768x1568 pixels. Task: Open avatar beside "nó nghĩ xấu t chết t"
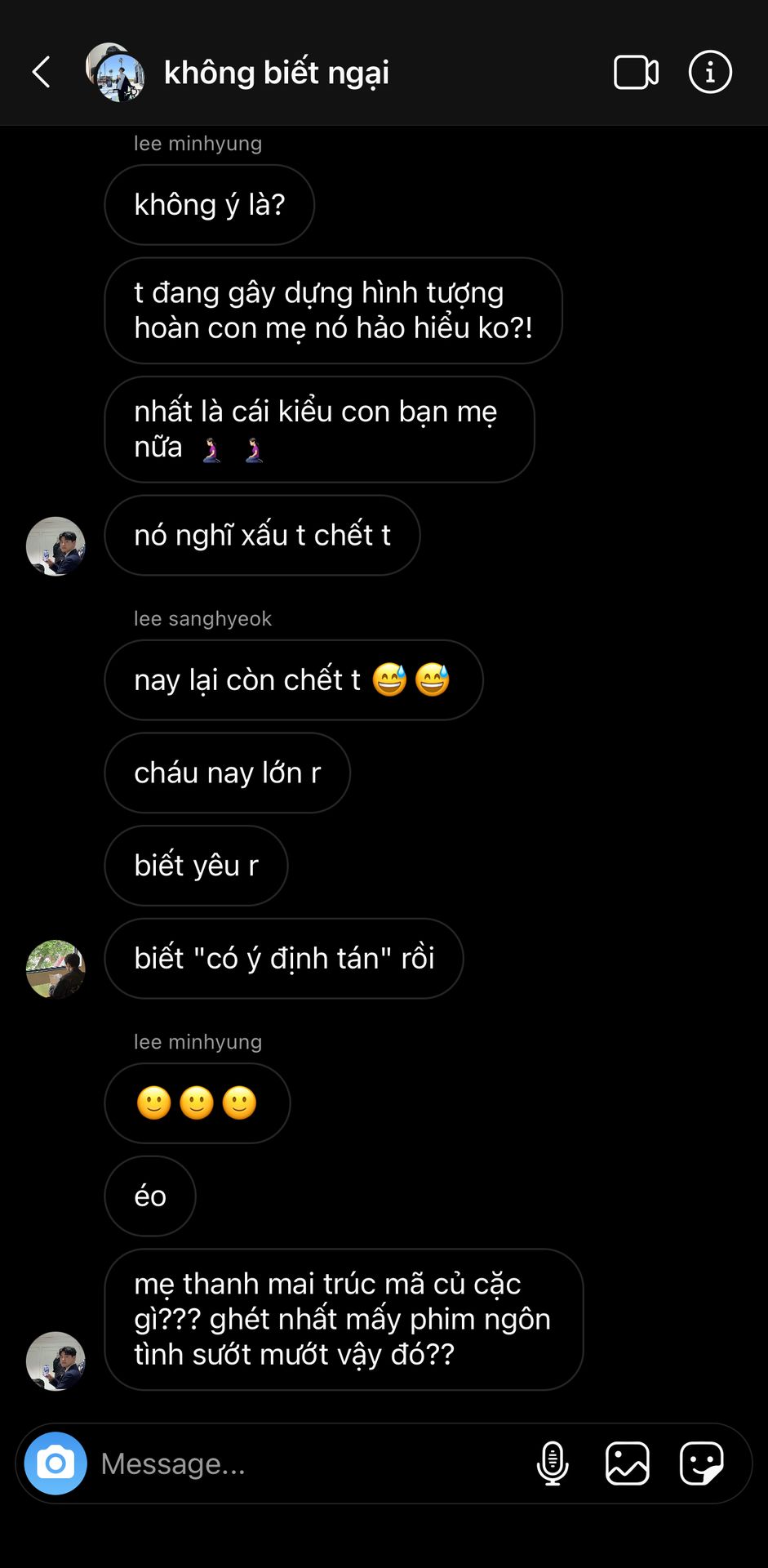click(55, 546)
